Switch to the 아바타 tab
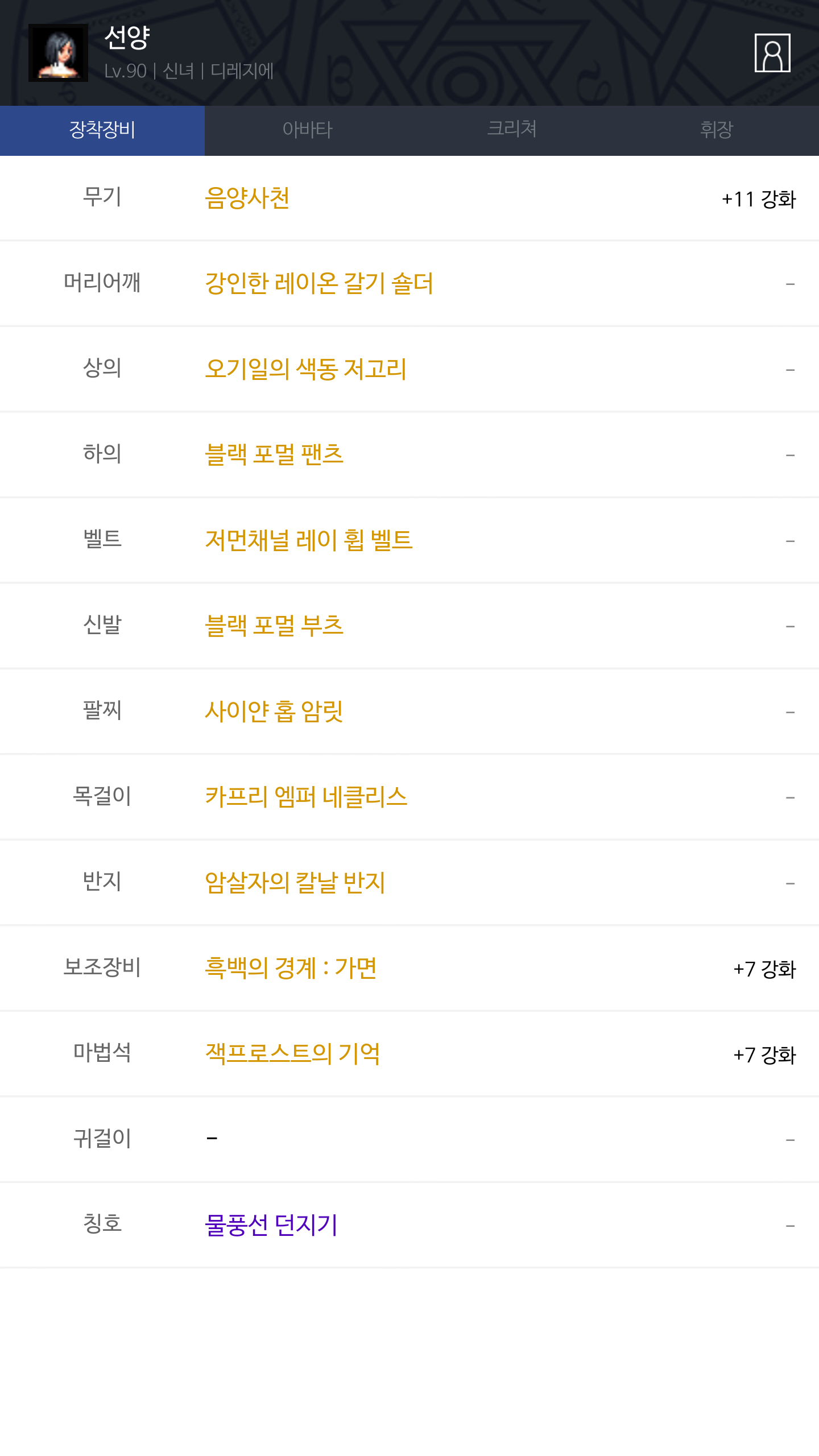Image resolution: width=819 pixels, height=1456 pixels. point(307,130)
